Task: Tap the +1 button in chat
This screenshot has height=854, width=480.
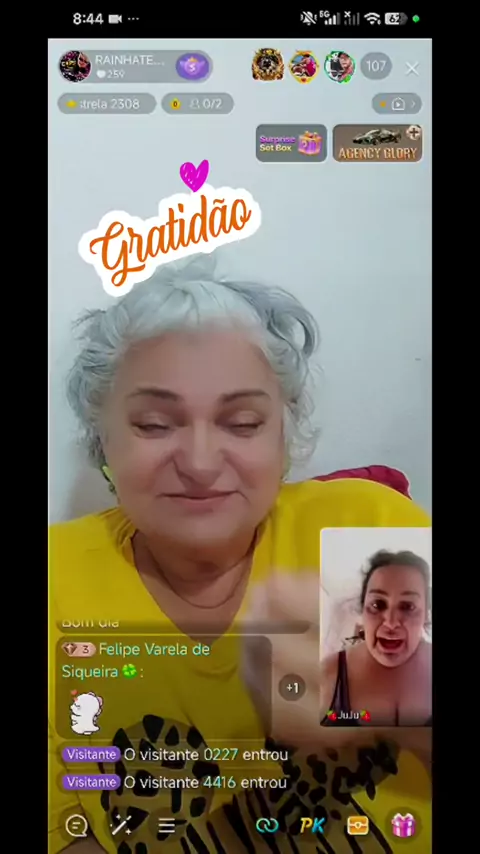Action: (292, 688)
